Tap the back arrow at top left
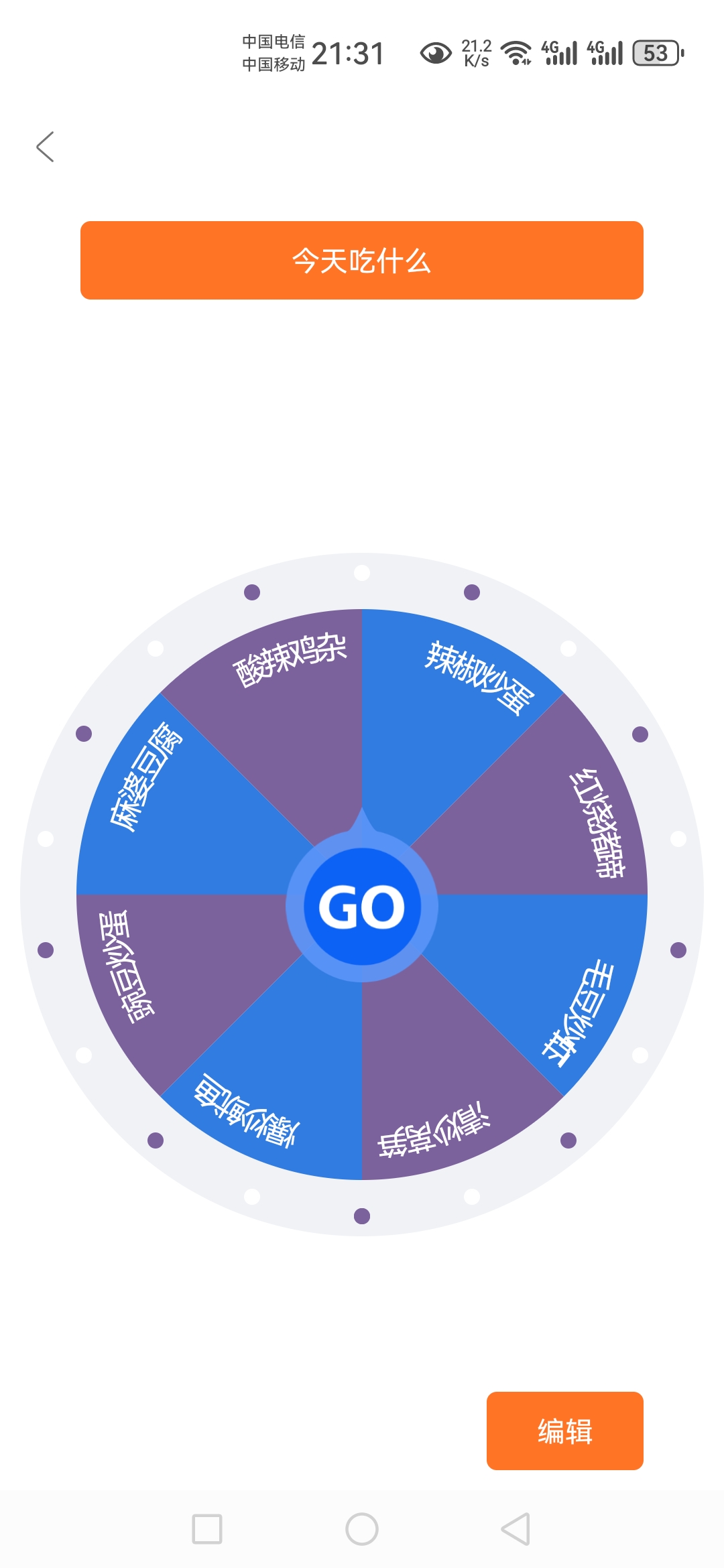The height and width of the screenshot is (1568, 724). [x=45, y=147]
